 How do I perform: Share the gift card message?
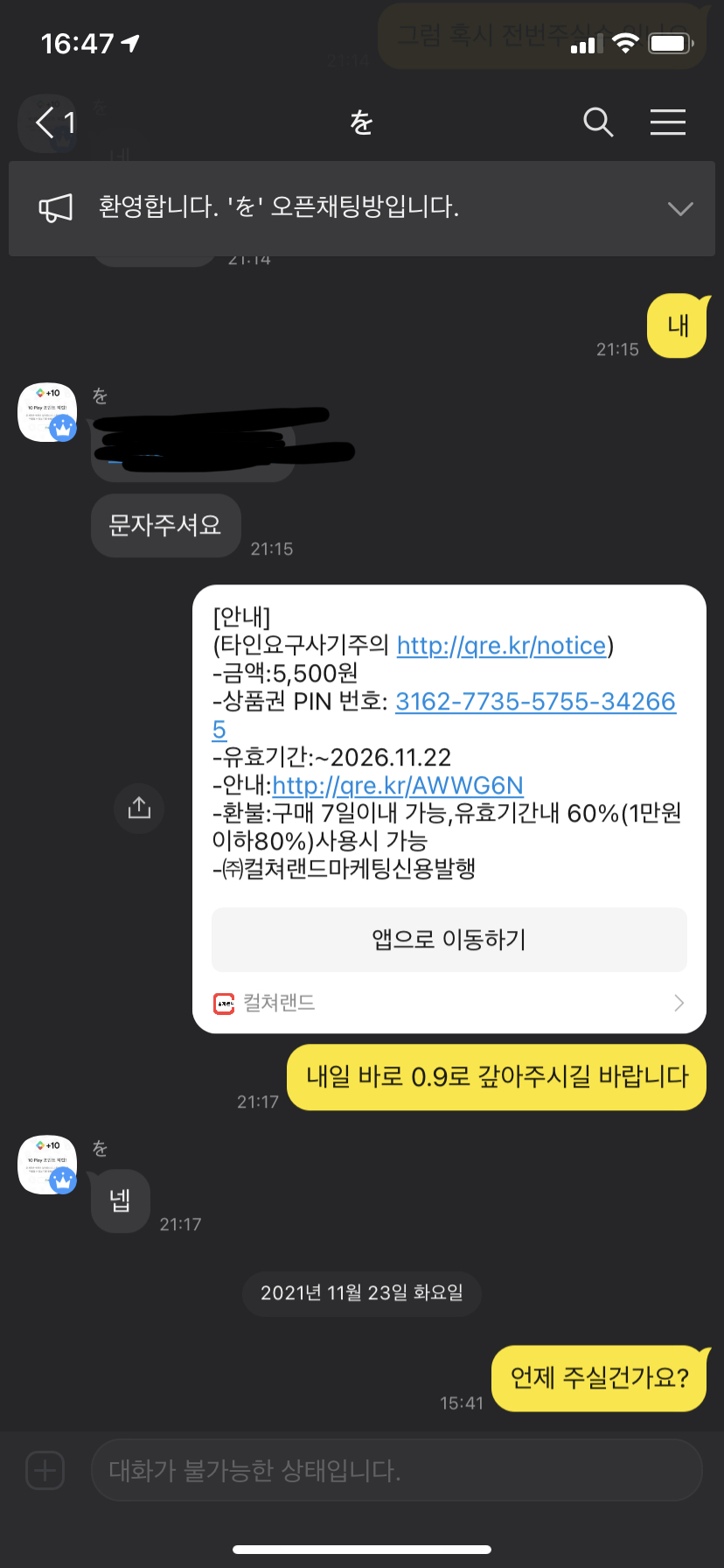click(139, 808)
